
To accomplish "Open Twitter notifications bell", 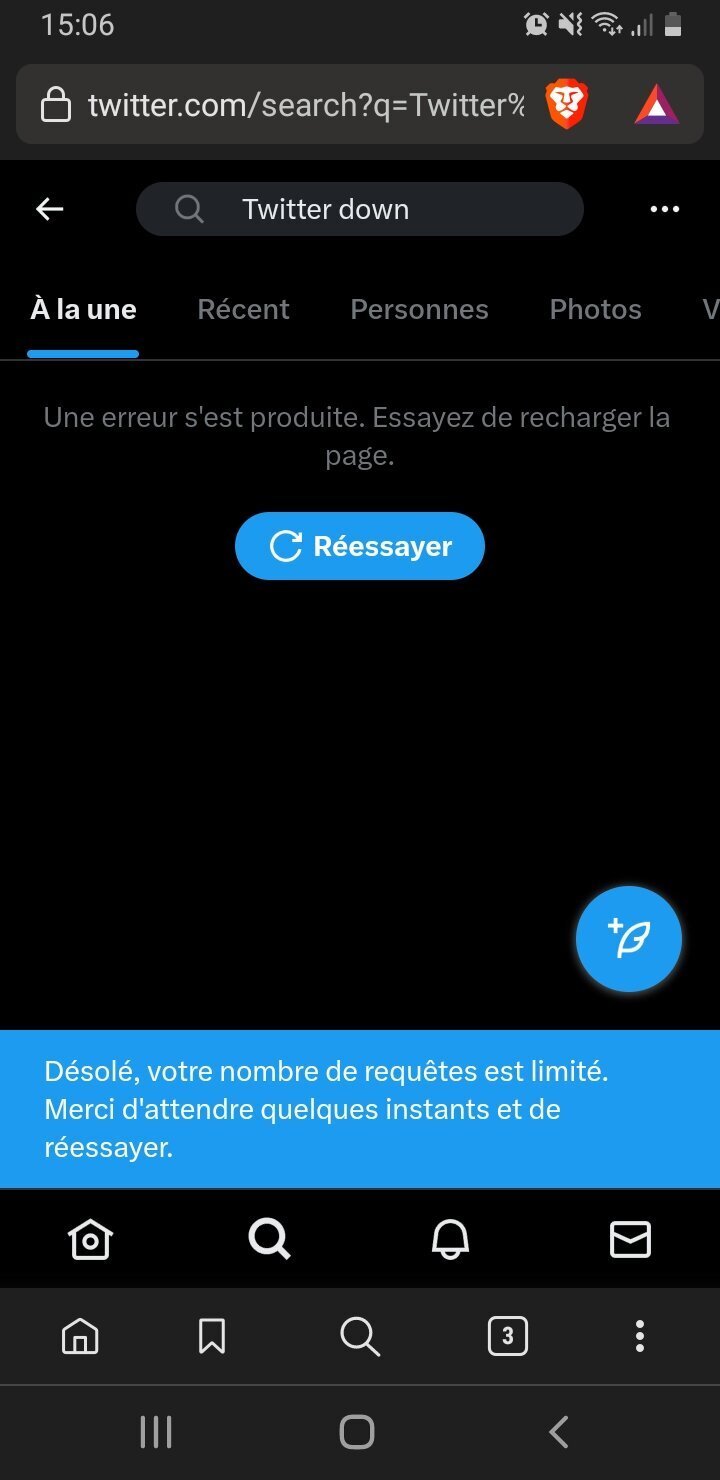I will (450, 1239).
